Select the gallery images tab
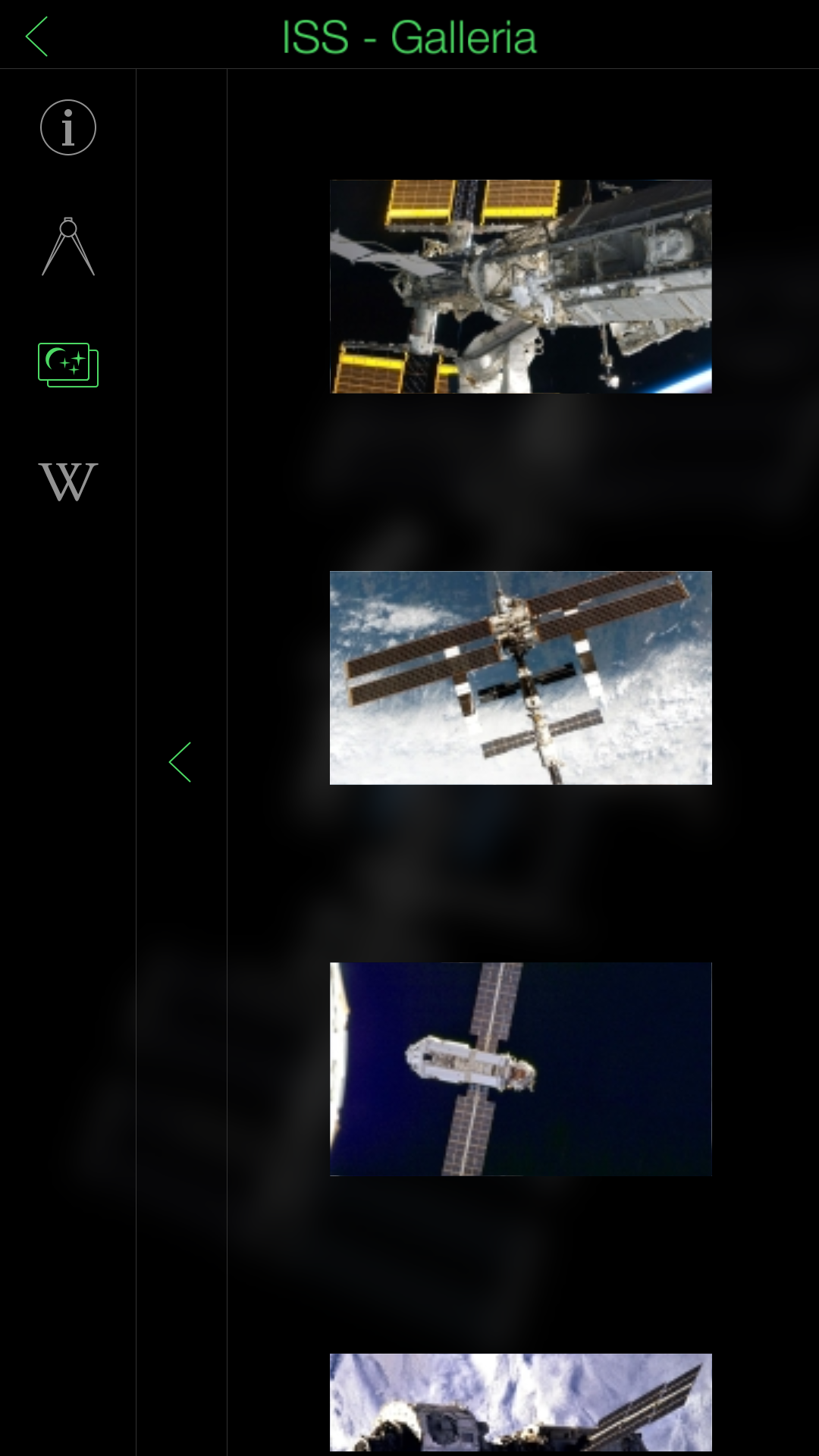The width and height of the screenshot is (819, 1456). coord(68,365)
